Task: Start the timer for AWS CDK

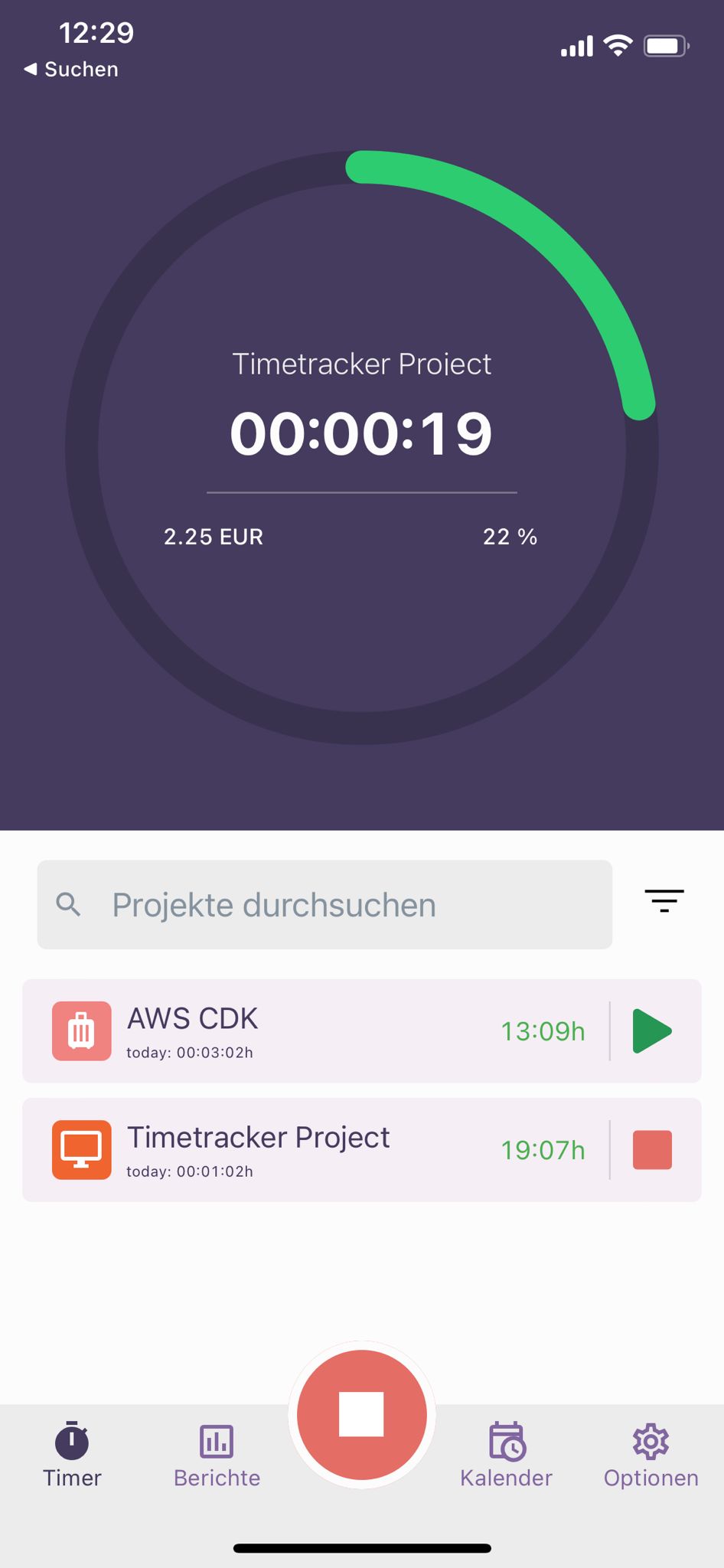Action: tap(652, 1031)
